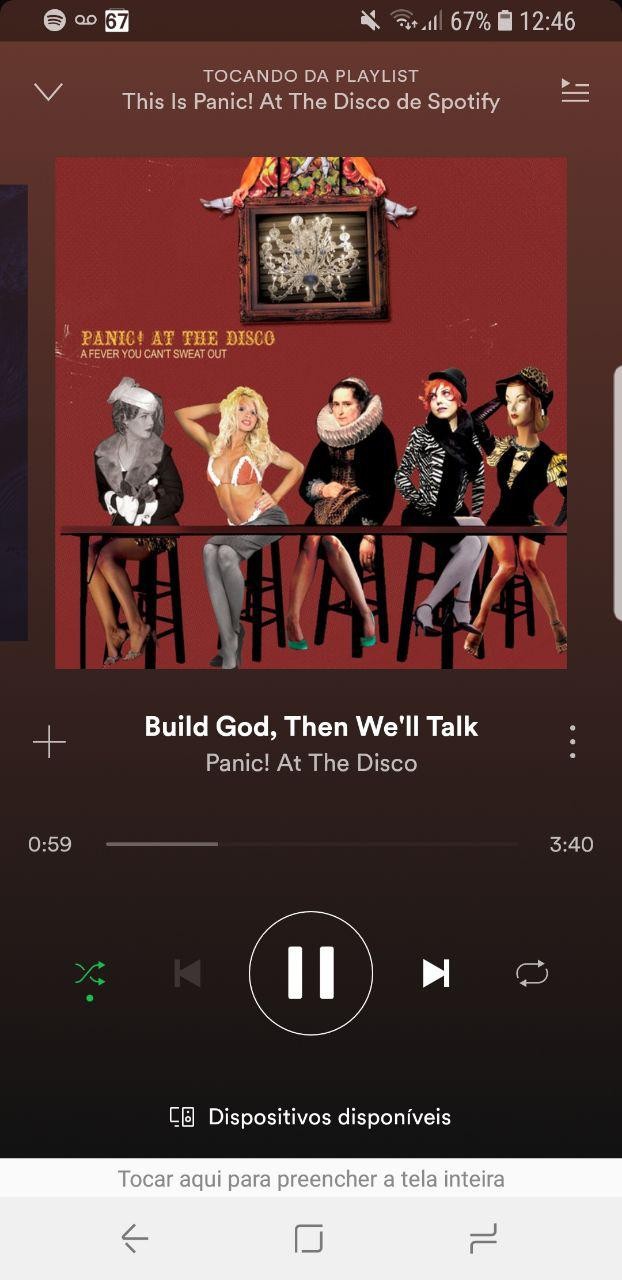Tap the song progress bar
The height and width of the screenshot is (1280, 622).
pyautogui.click(x=311, y=844)
